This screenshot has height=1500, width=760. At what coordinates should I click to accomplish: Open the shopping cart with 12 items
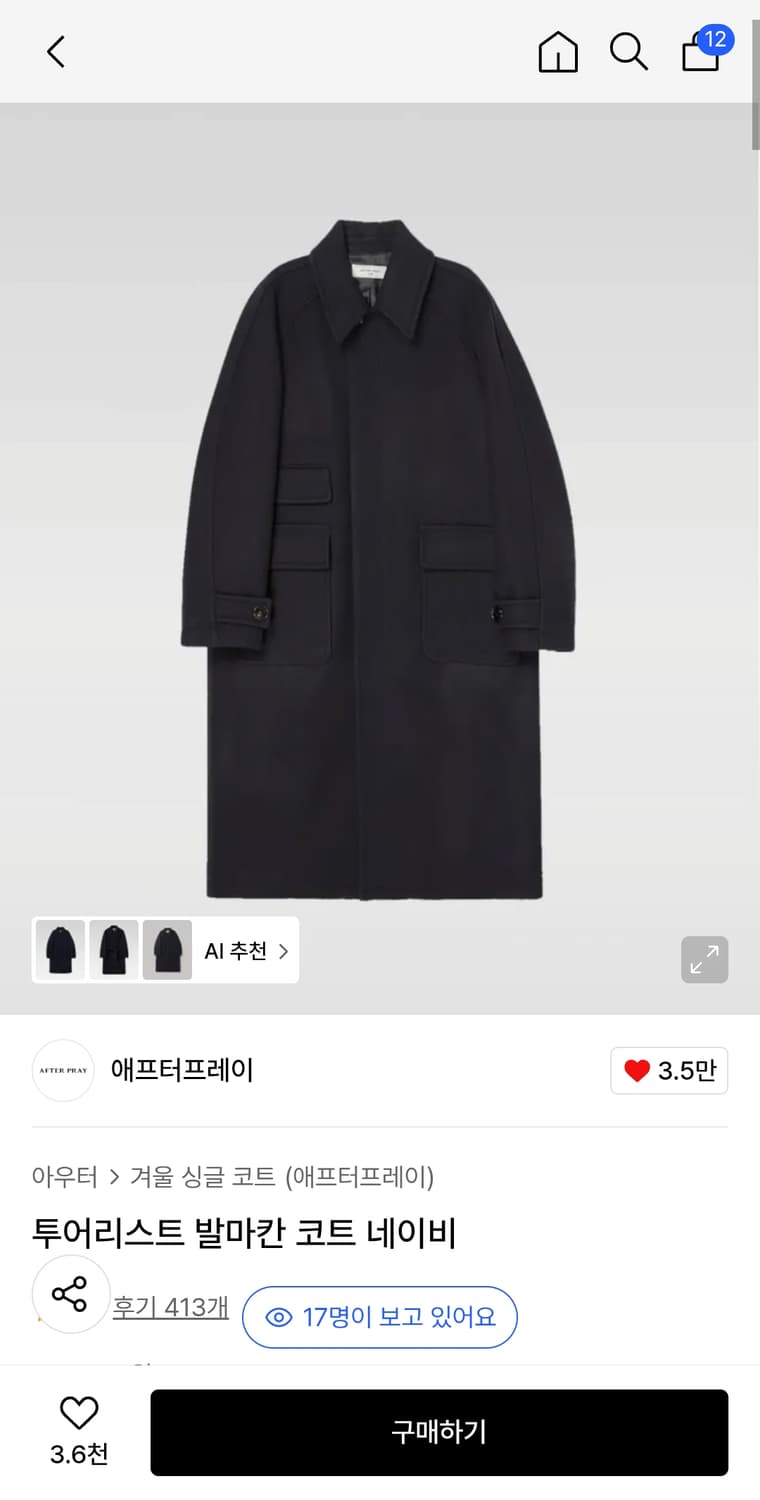pos(701,55)
